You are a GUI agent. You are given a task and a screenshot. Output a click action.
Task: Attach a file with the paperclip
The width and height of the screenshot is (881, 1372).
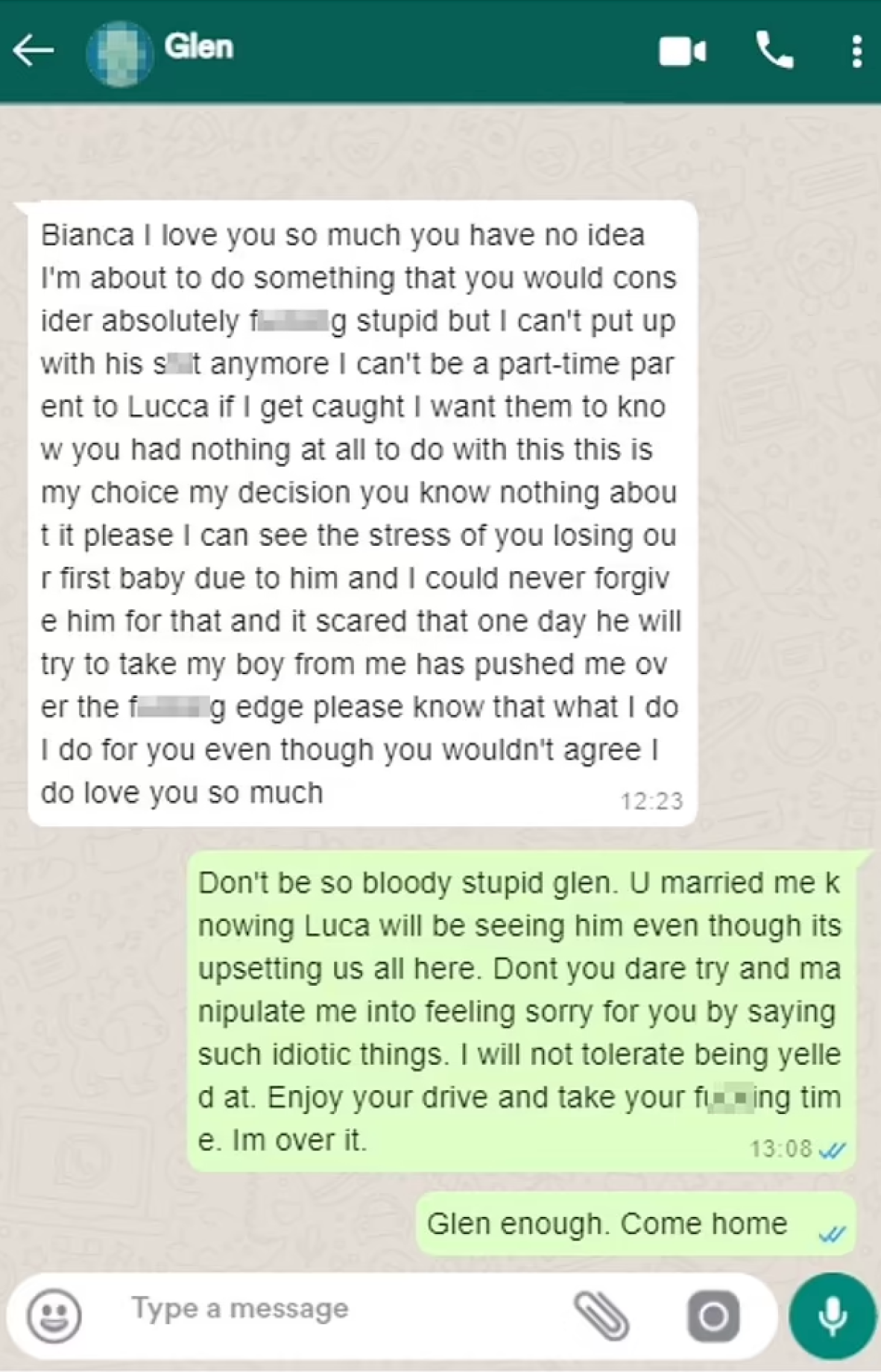[x=601, y=1316]
